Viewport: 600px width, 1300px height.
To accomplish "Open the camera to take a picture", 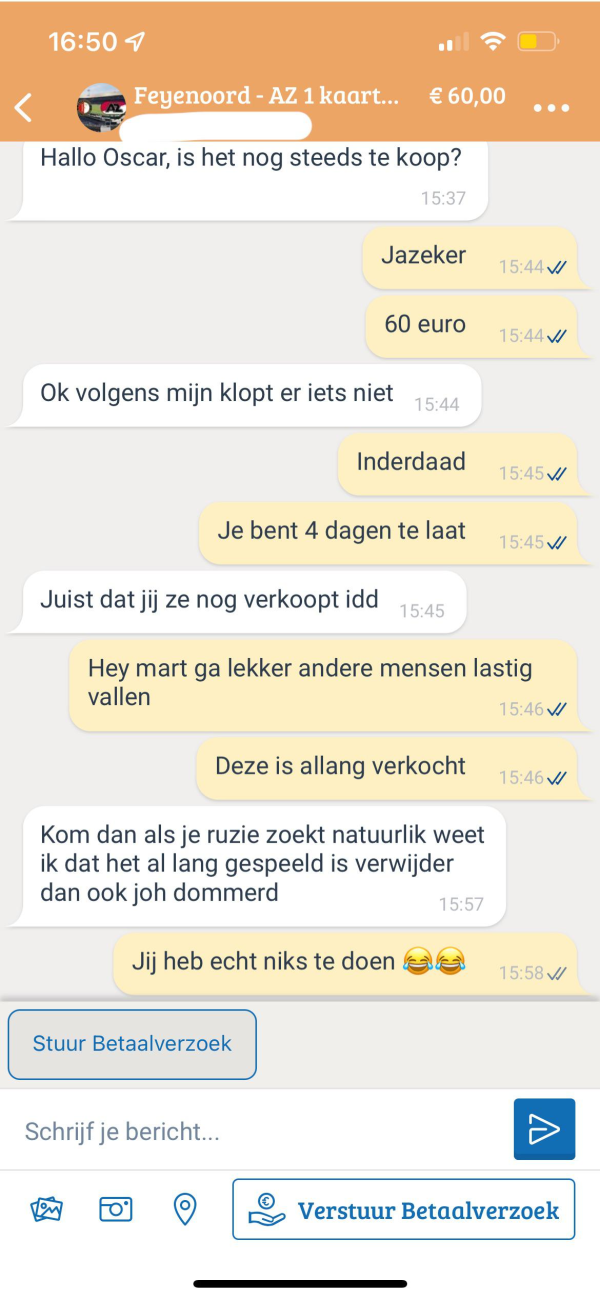I will point(116,1209).
